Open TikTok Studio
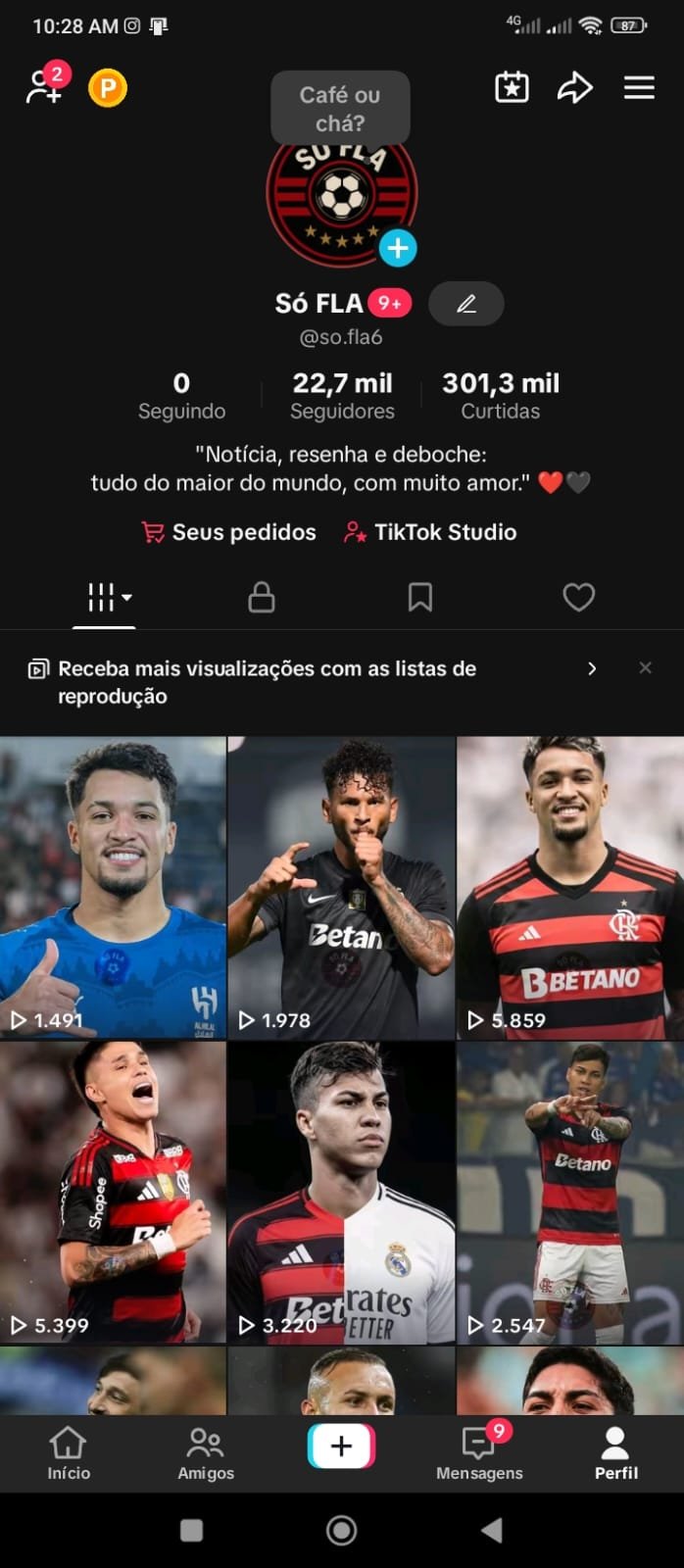Screen dimensions: 684x1568 tap(430, 532)
